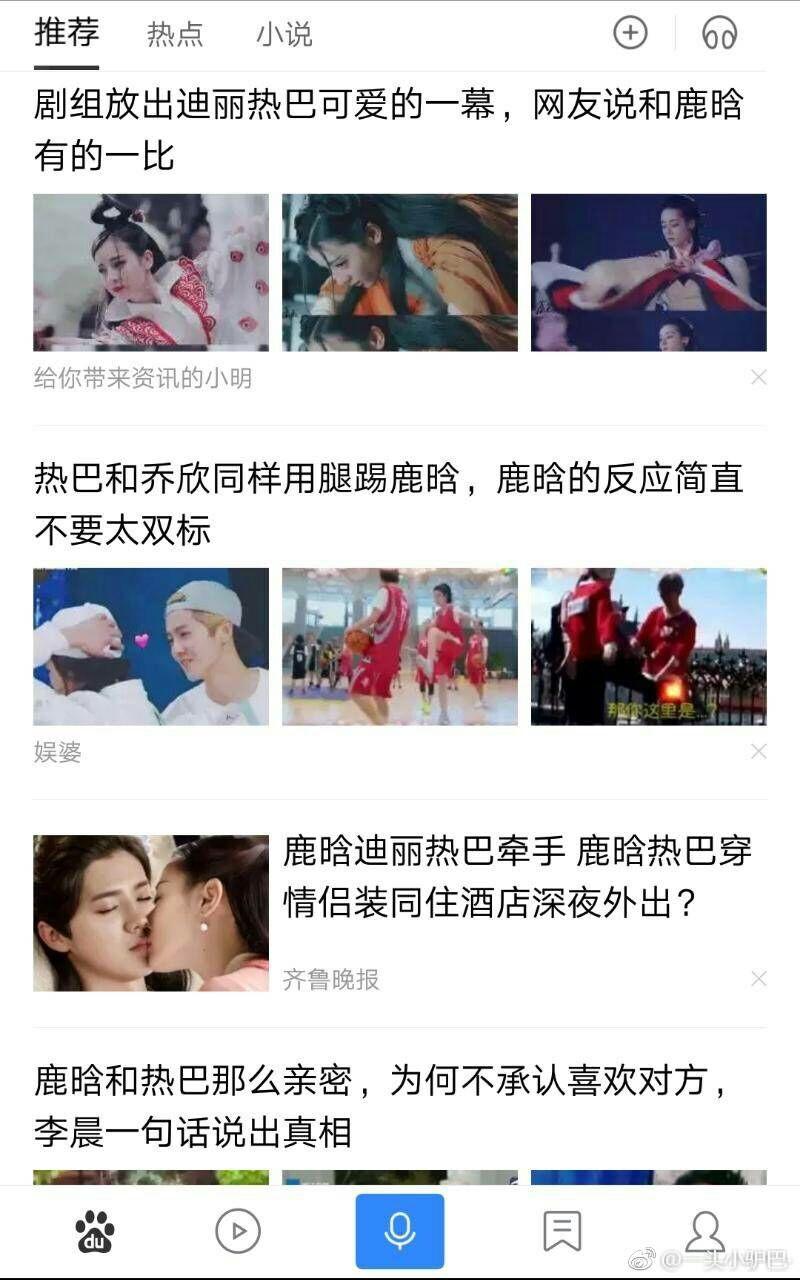Tap the plus icon to add channels
This screenshot has height=1280, width=800.
[630, 33]
